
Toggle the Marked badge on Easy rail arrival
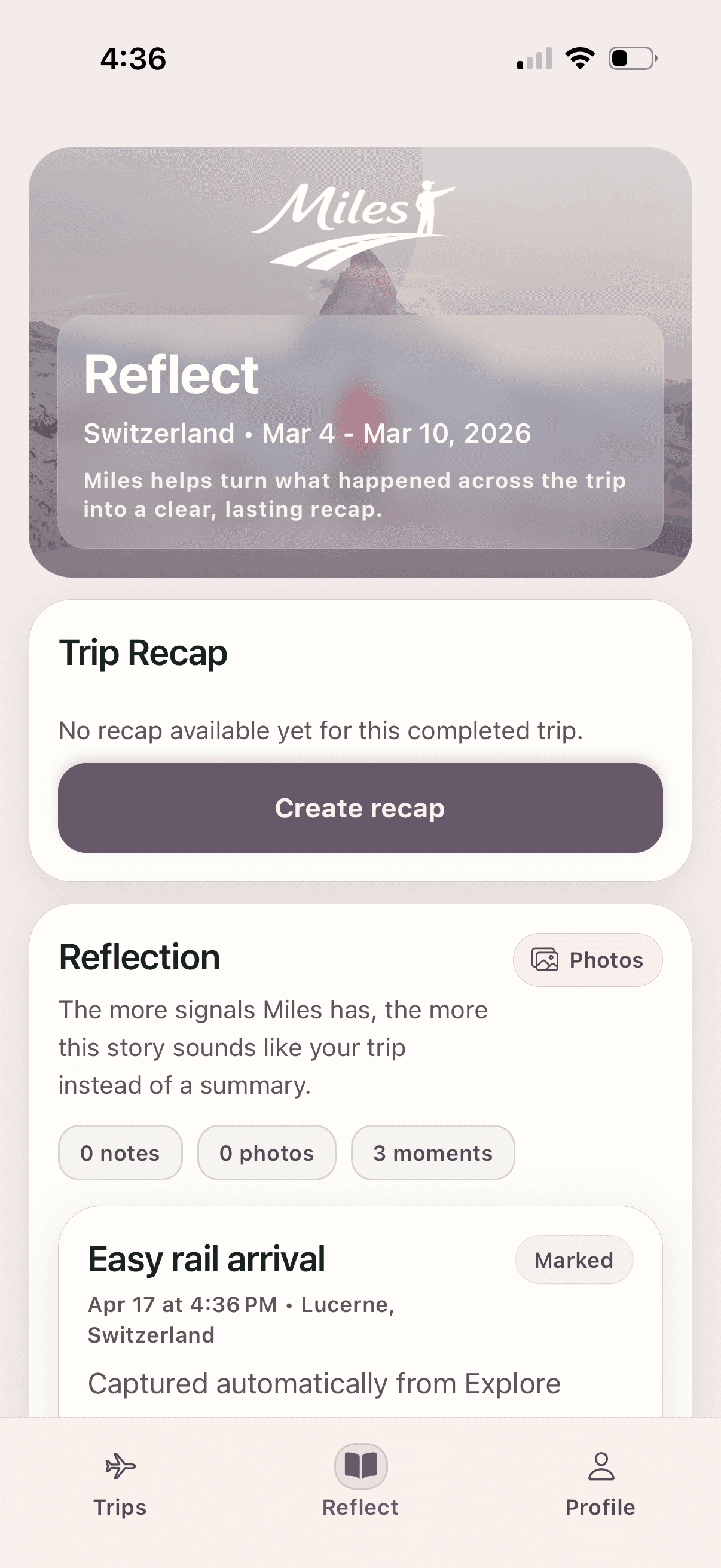[573, 1260]
